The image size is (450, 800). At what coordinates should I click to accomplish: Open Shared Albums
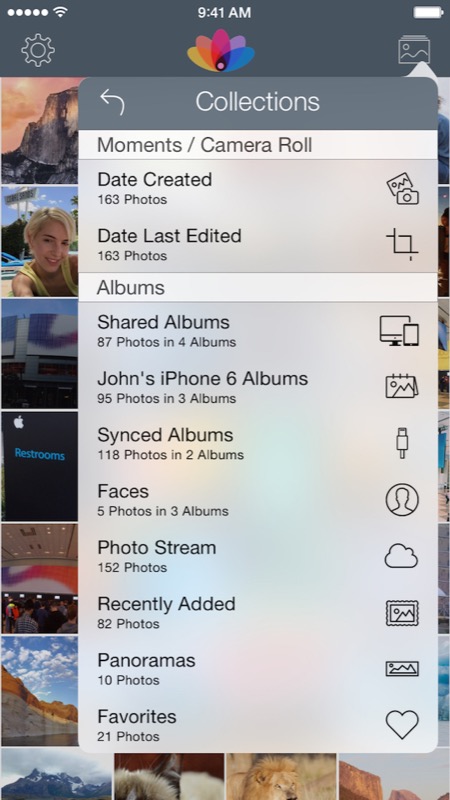[x=258, y=331]
